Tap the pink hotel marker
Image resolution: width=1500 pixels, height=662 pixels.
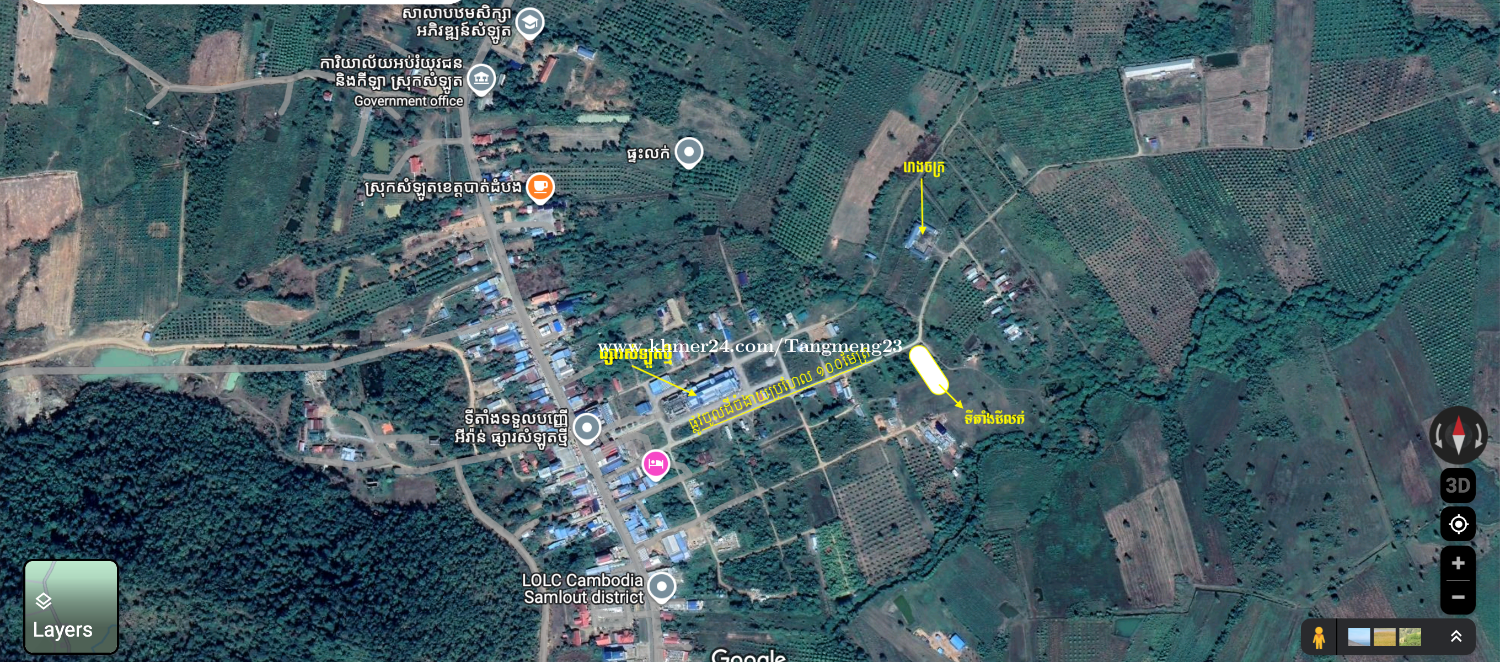[655, 464]
